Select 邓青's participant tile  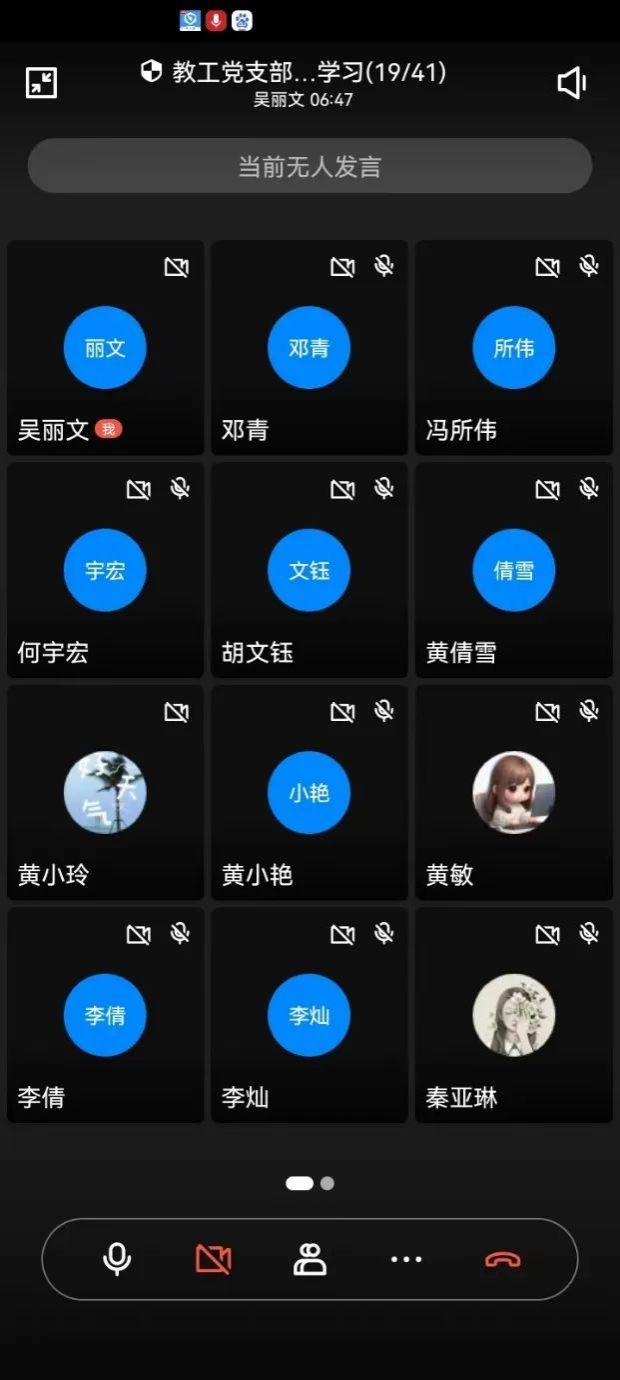309,348
